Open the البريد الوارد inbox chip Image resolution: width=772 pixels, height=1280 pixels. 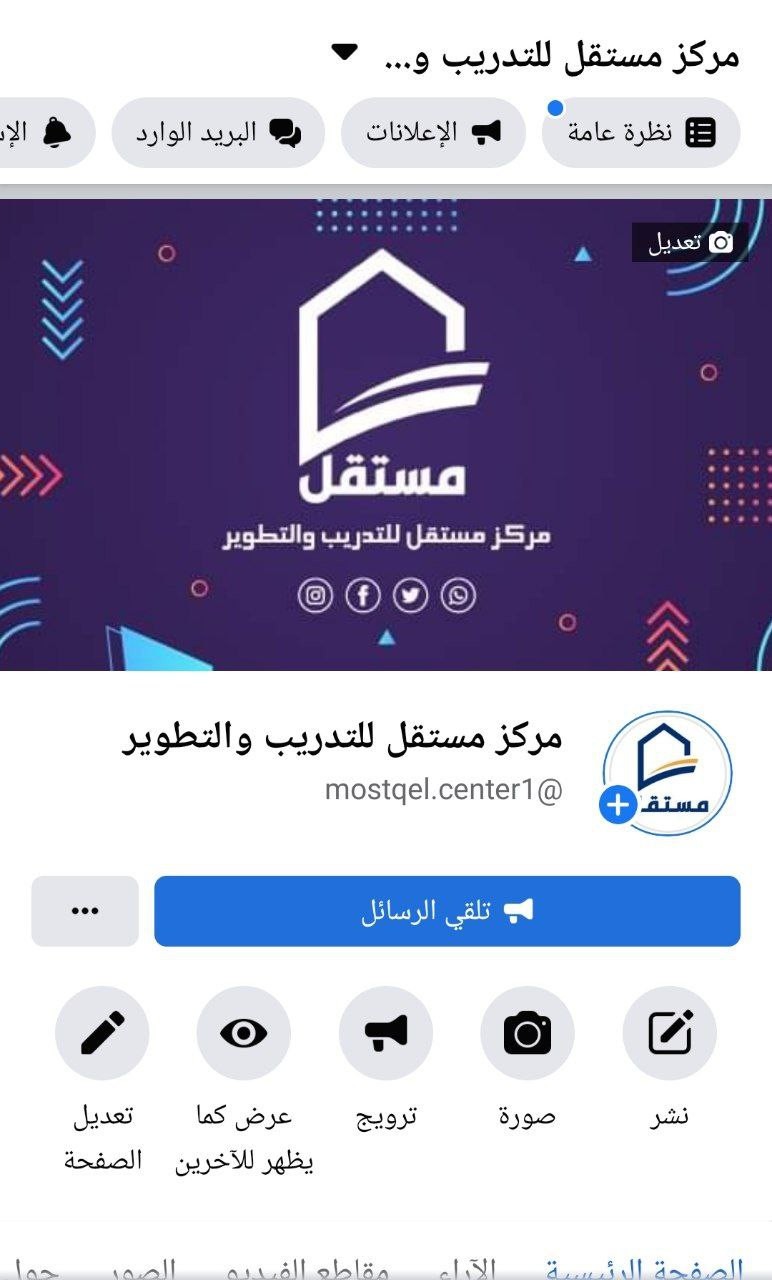point(218,132)
